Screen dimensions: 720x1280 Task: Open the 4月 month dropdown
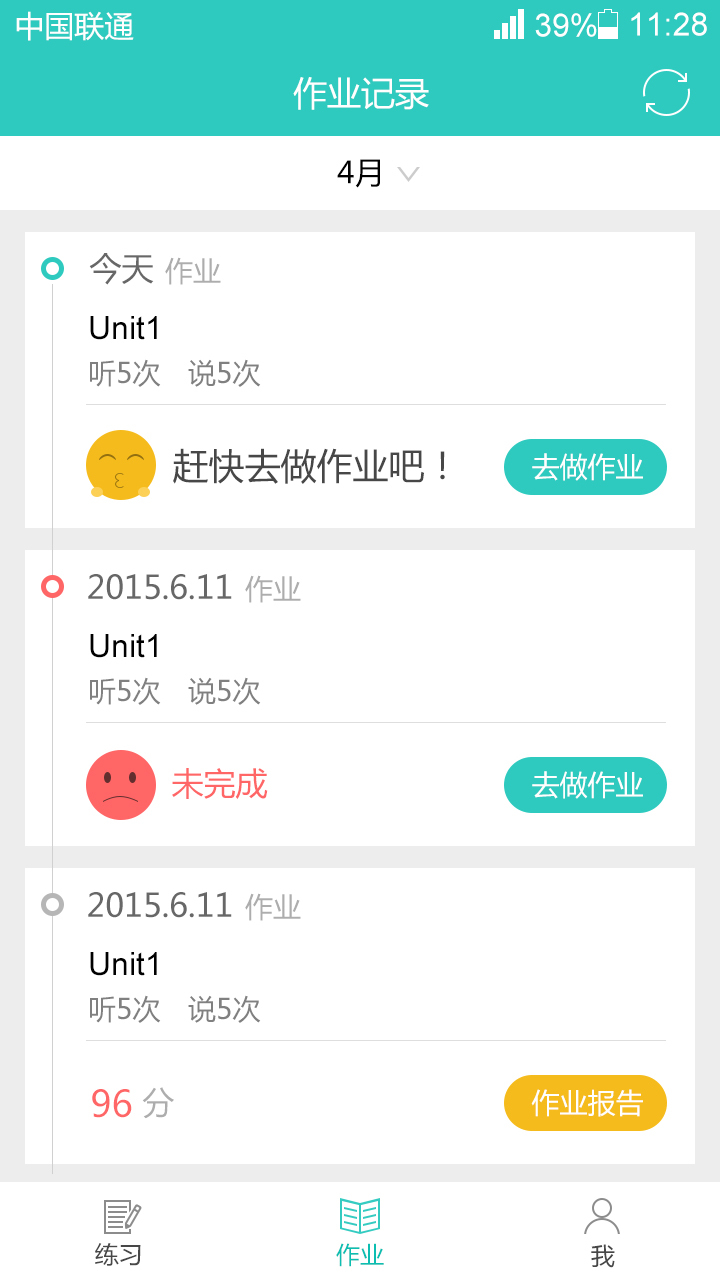pyautogui.click(x=361, y=172)
